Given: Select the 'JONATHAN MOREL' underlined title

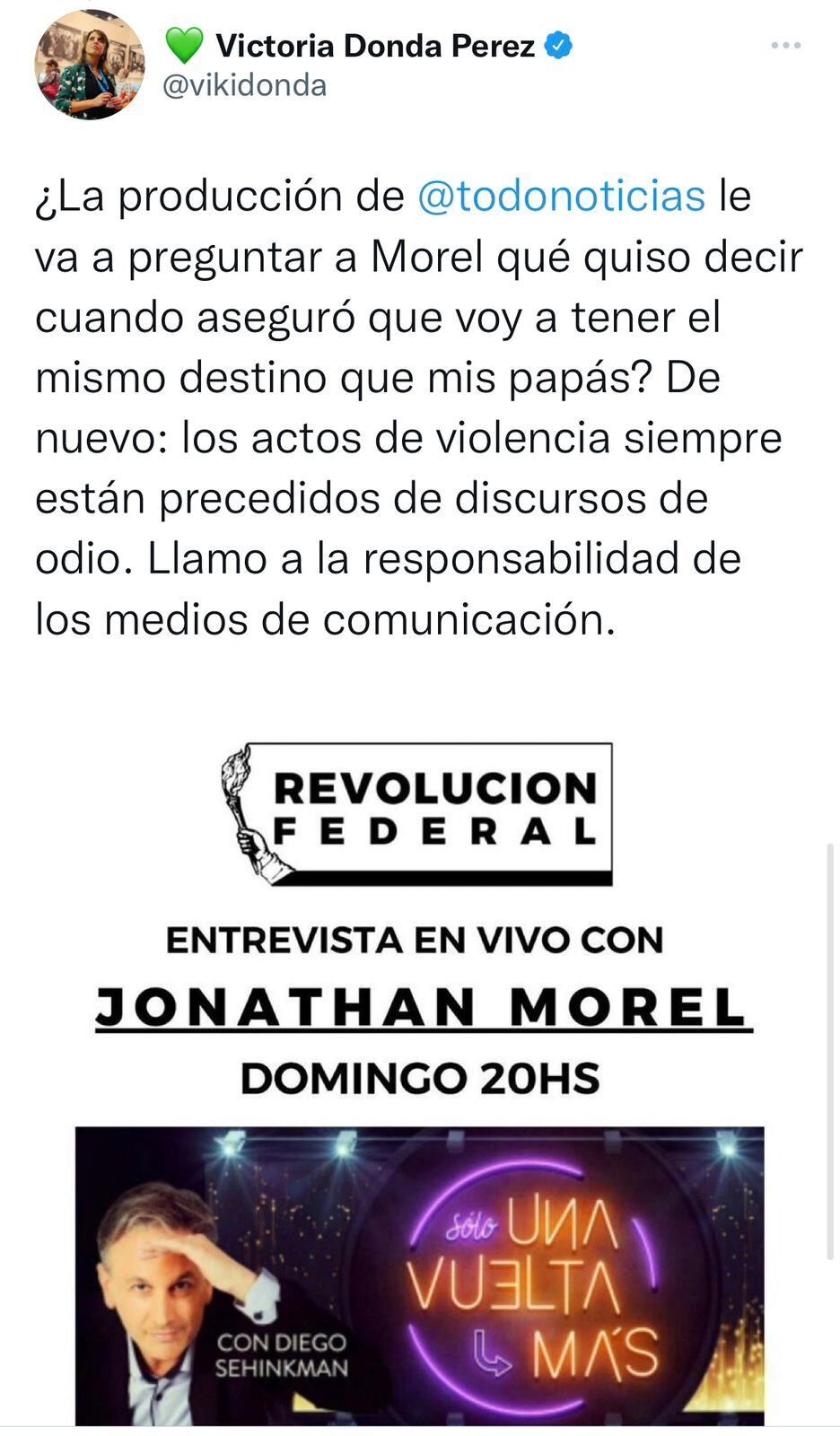Looking at the screenshot, I should (422, 1005).
